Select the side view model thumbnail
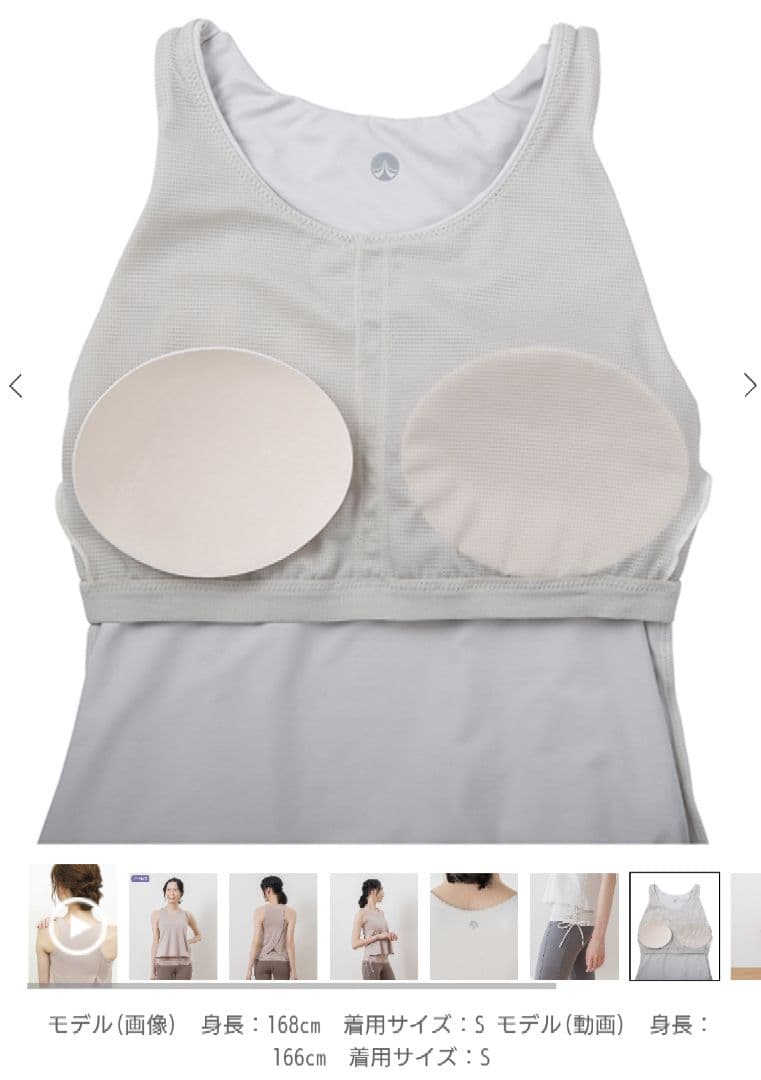The image size is (761, 1080). point(374,926)
